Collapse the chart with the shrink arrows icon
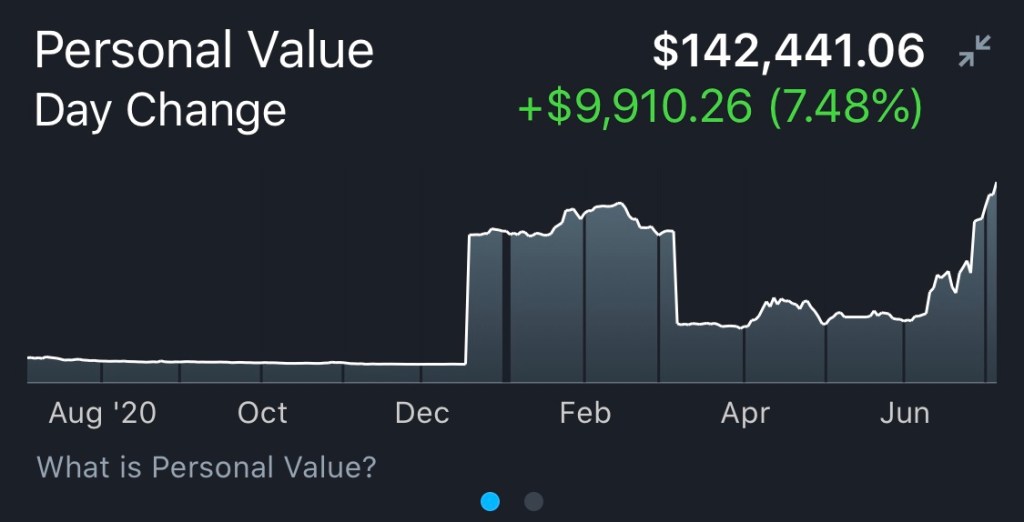This screenshot has height=522, width=1024. [x=974, y=51]
